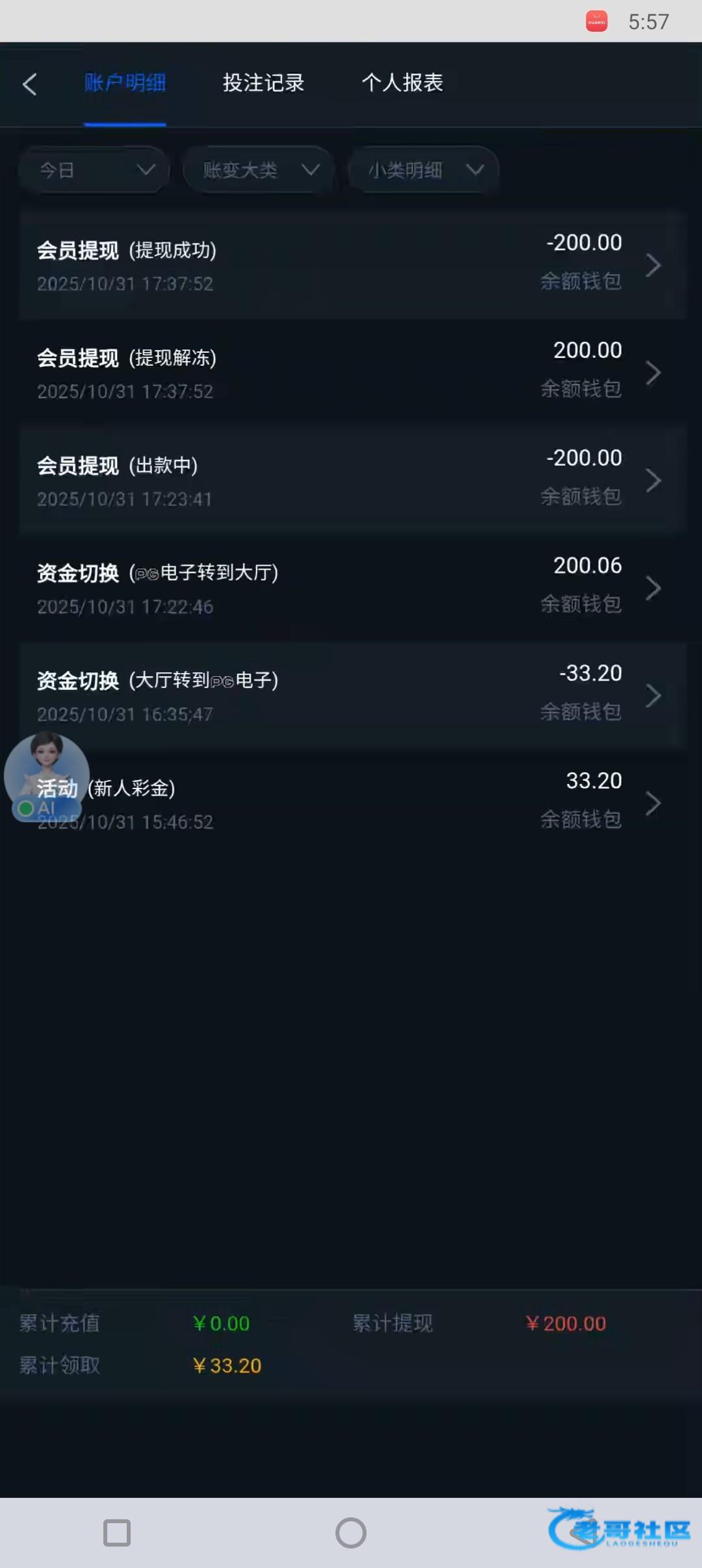View details of PG电子转到大厅 transfer
This screenshot has height=1568, width=702.
pos(352,588)
